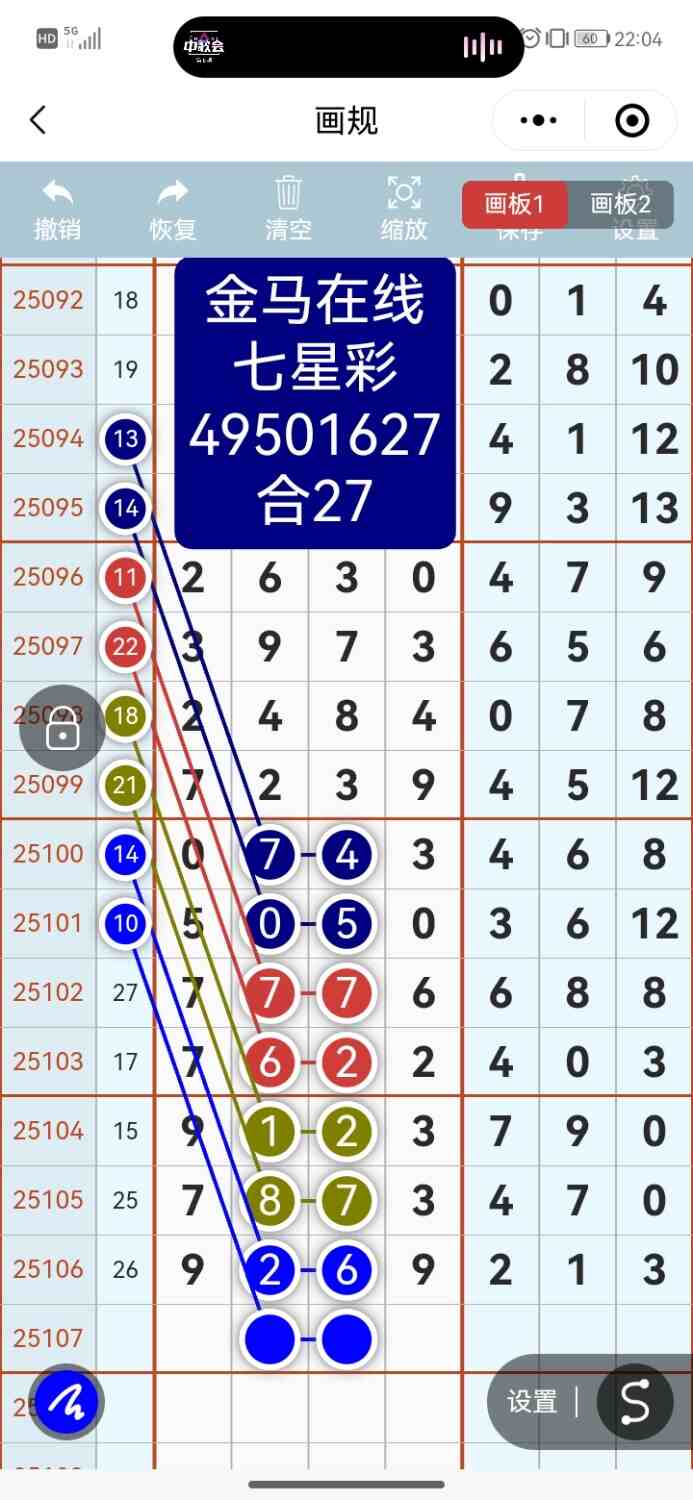Image resolution: width=693 pixels, height=1500 pixels.
Task: Clear the drawing with 清空
Action: [288, 209]
